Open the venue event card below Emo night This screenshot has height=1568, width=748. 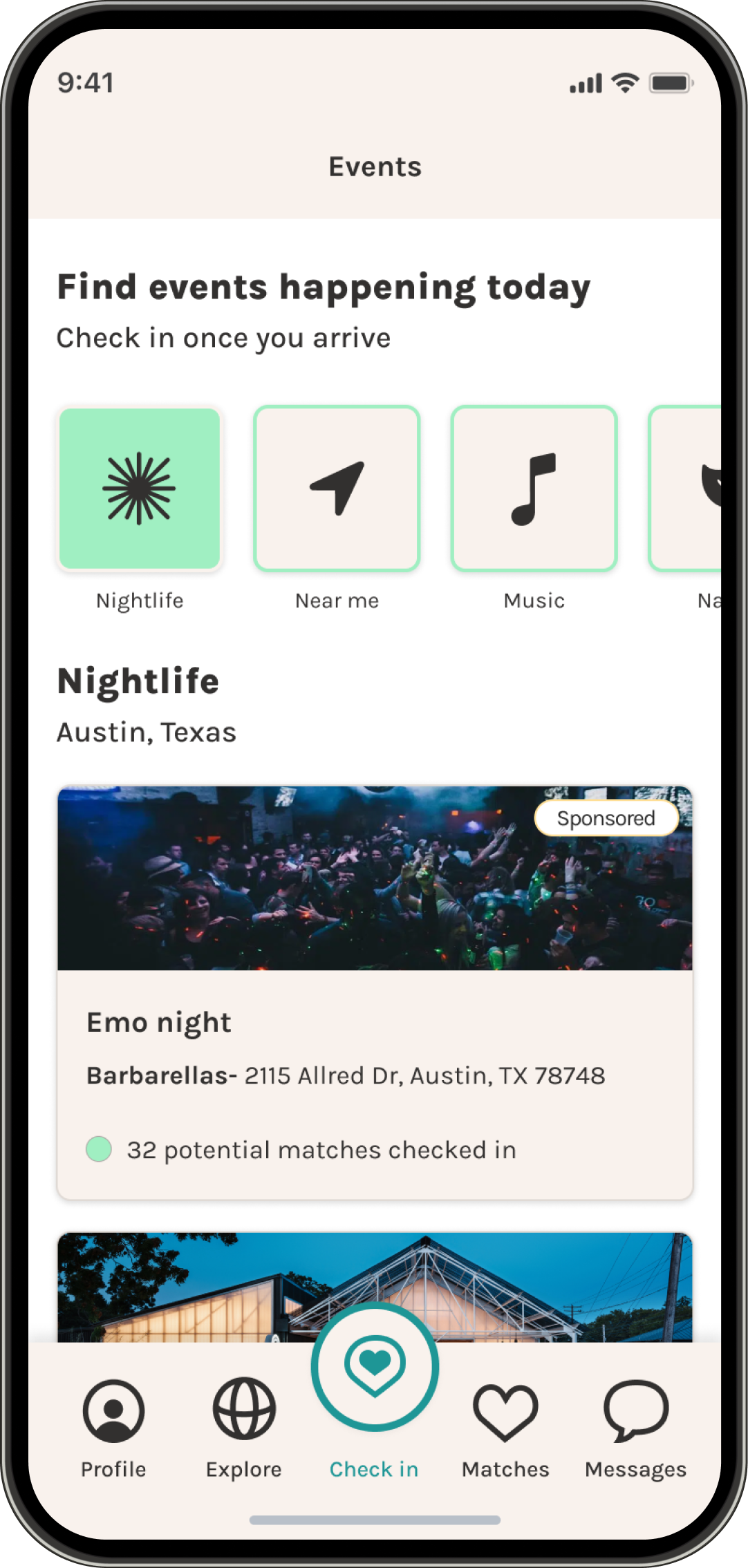point(375,1287)
